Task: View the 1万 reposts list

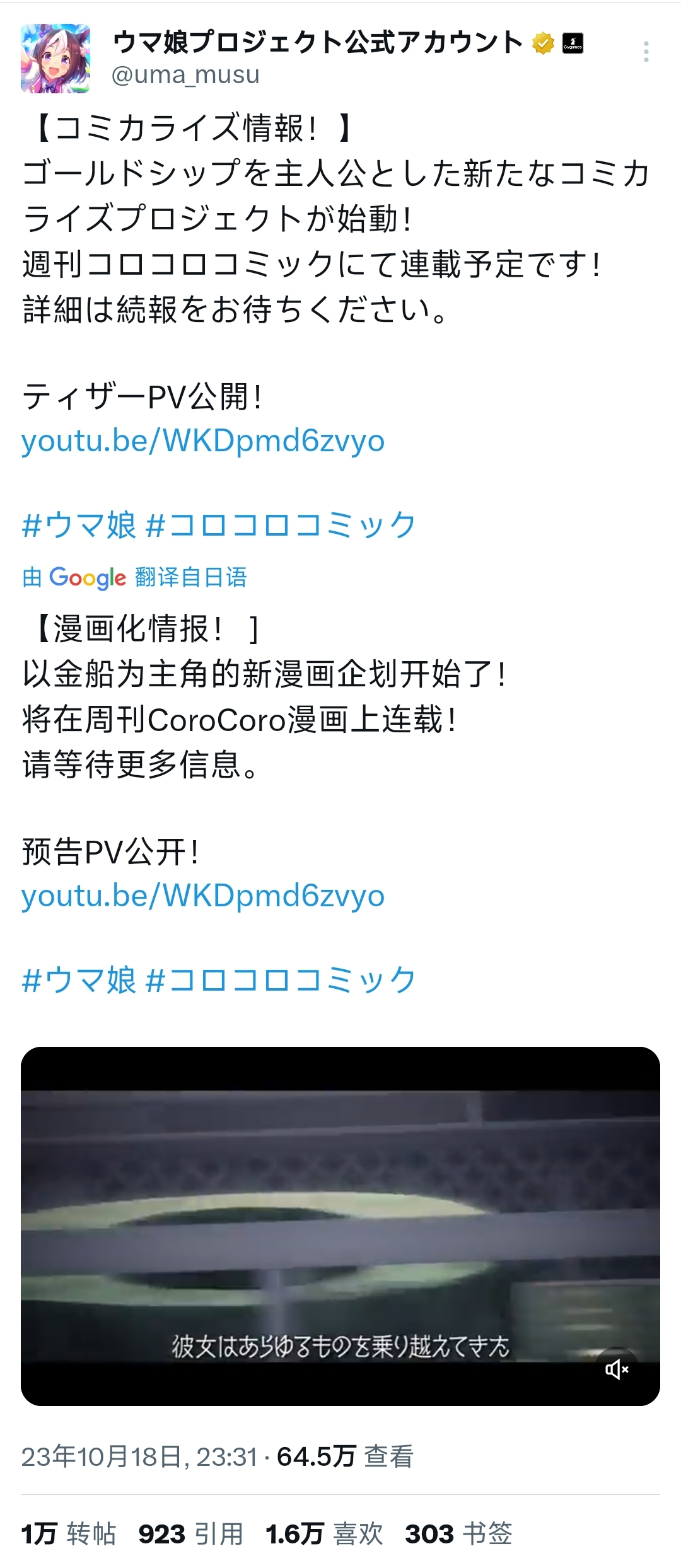Action: [68, 1534]
